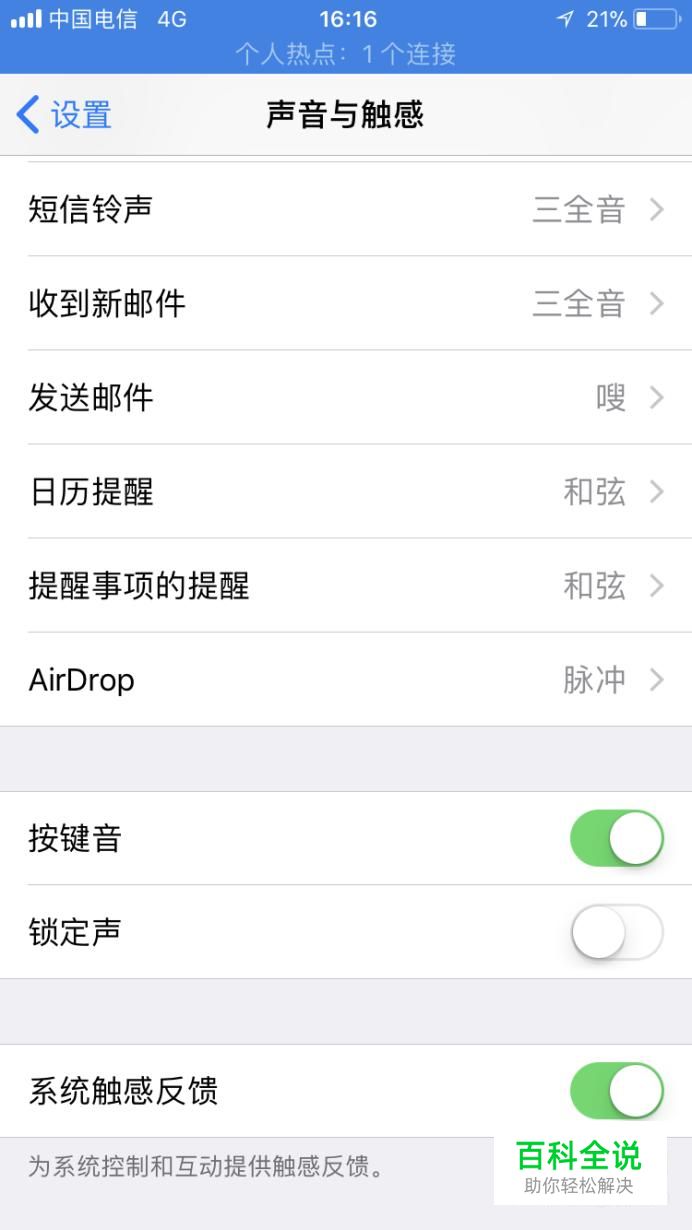Enable the 锁定声 switch

click(616, 932)
